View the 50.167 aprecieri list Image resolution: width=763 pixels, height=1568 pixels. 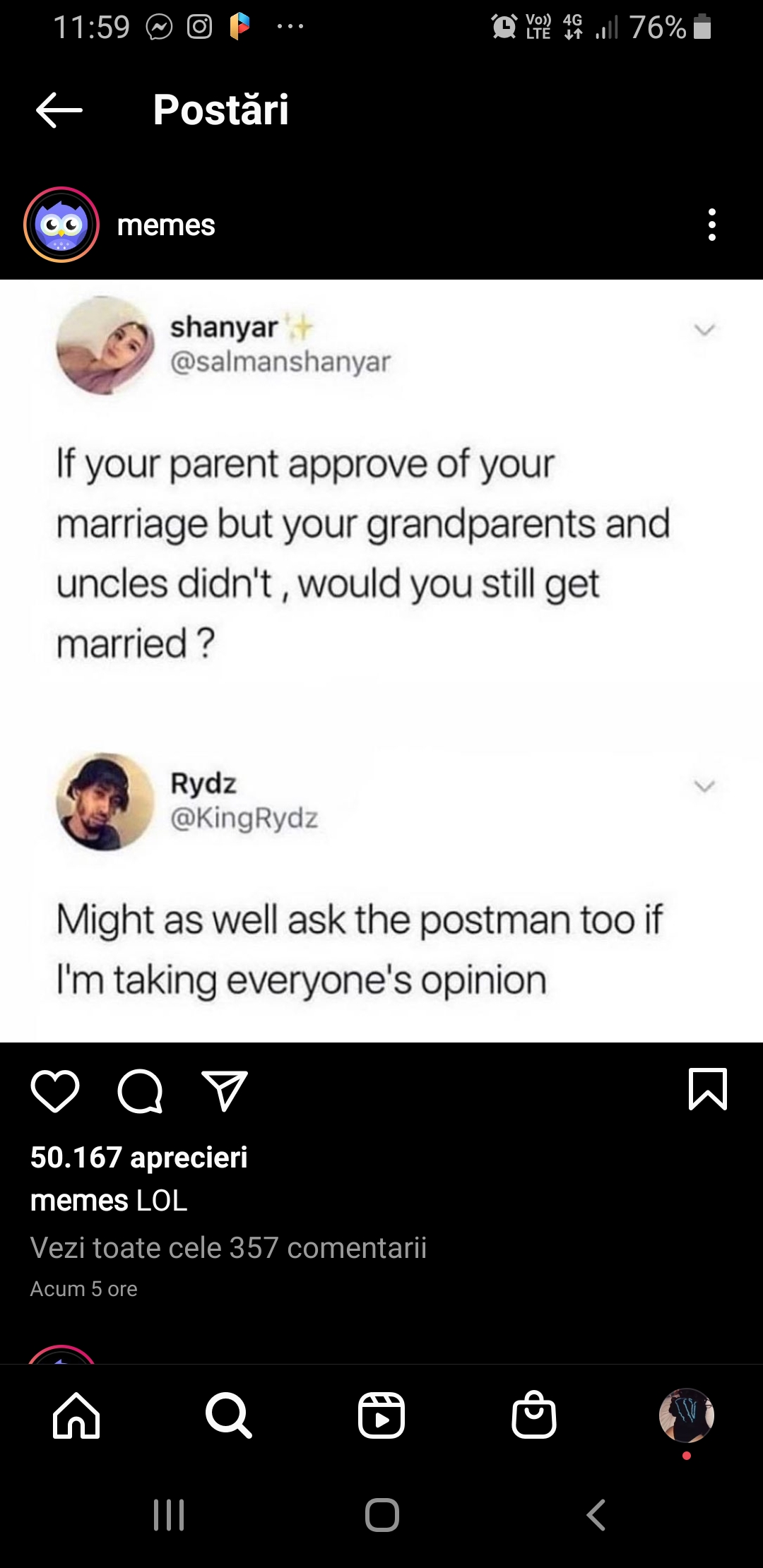[139, 1157]
